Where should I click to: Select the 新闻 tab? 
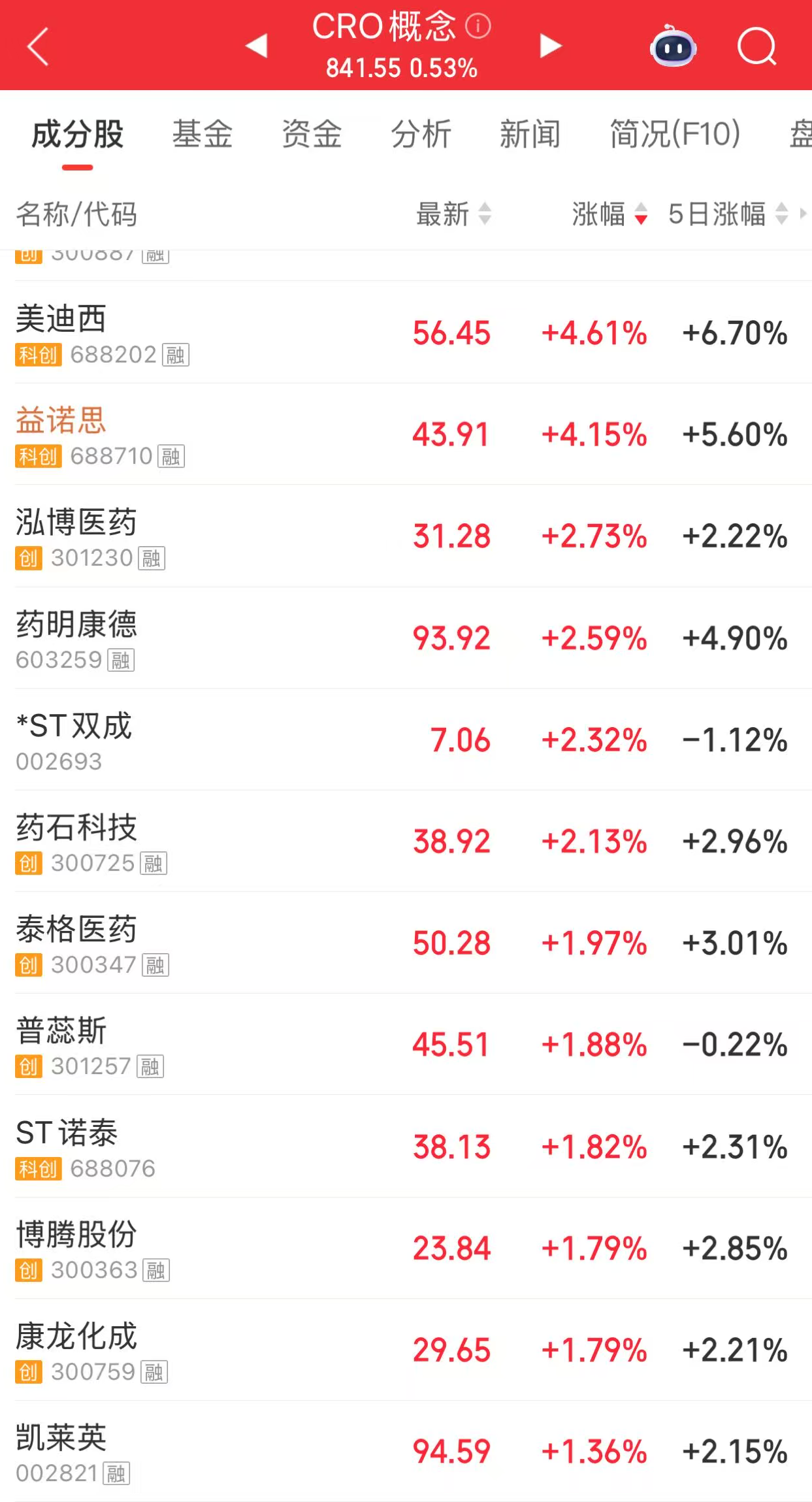pyautogui.click(x=530, y=135)
